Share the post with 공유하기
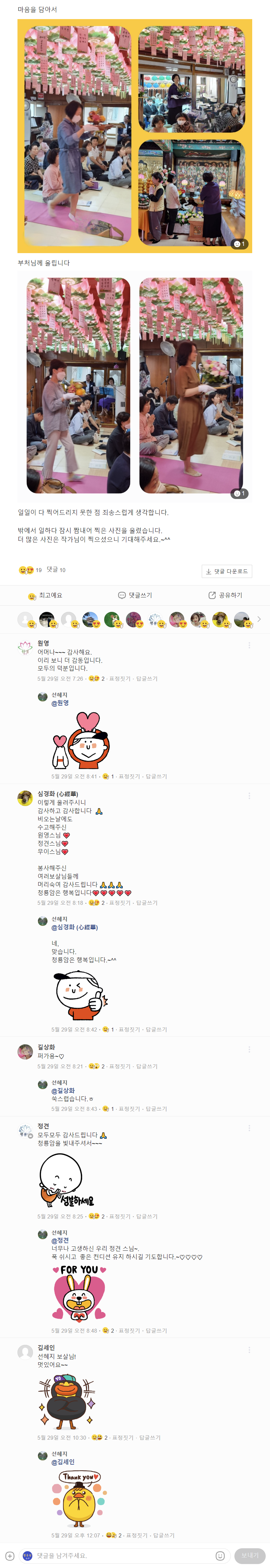Image resolution: width=270 pixels, height=1568 pixels. point(225,595)
